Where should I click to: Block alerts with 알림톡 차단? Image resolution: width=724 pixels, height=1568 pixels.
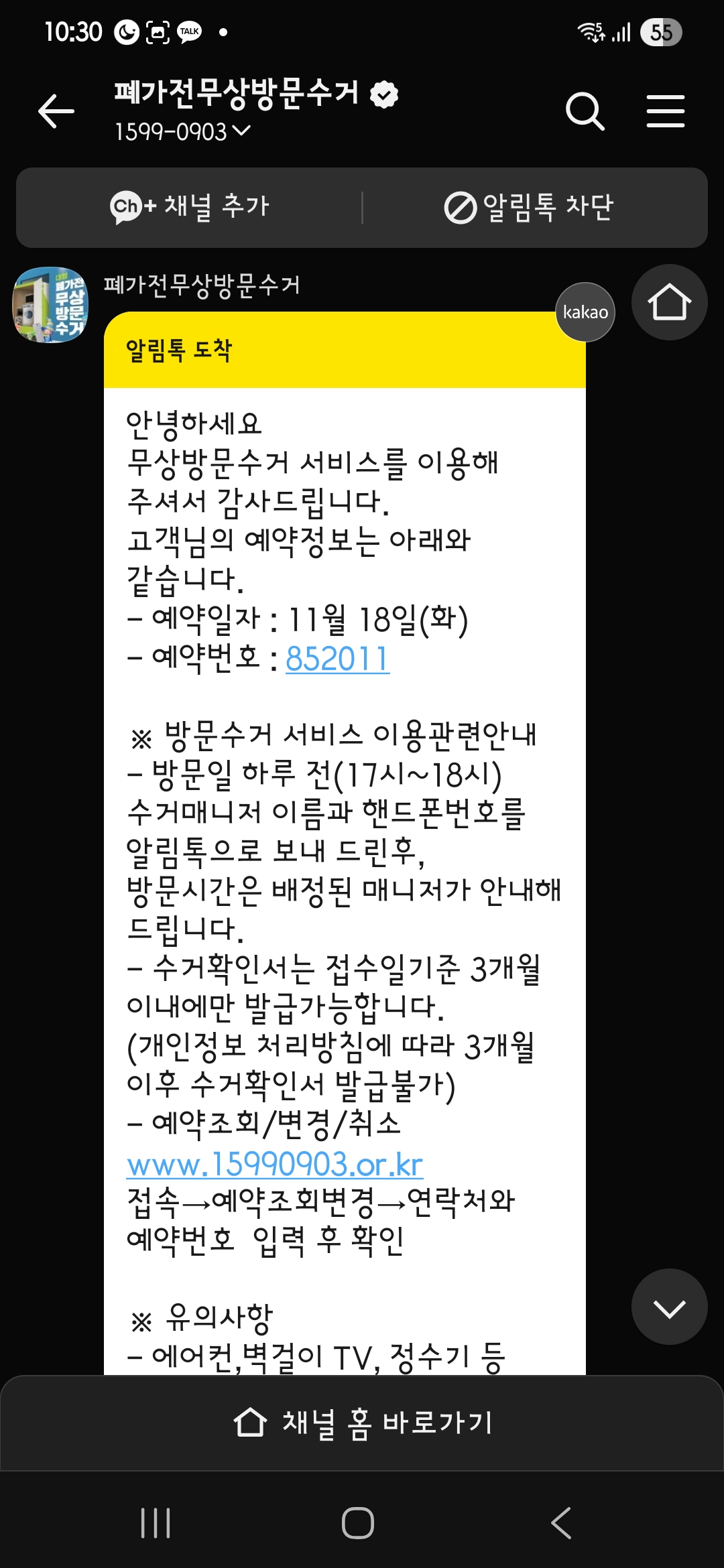click(529, 207)
